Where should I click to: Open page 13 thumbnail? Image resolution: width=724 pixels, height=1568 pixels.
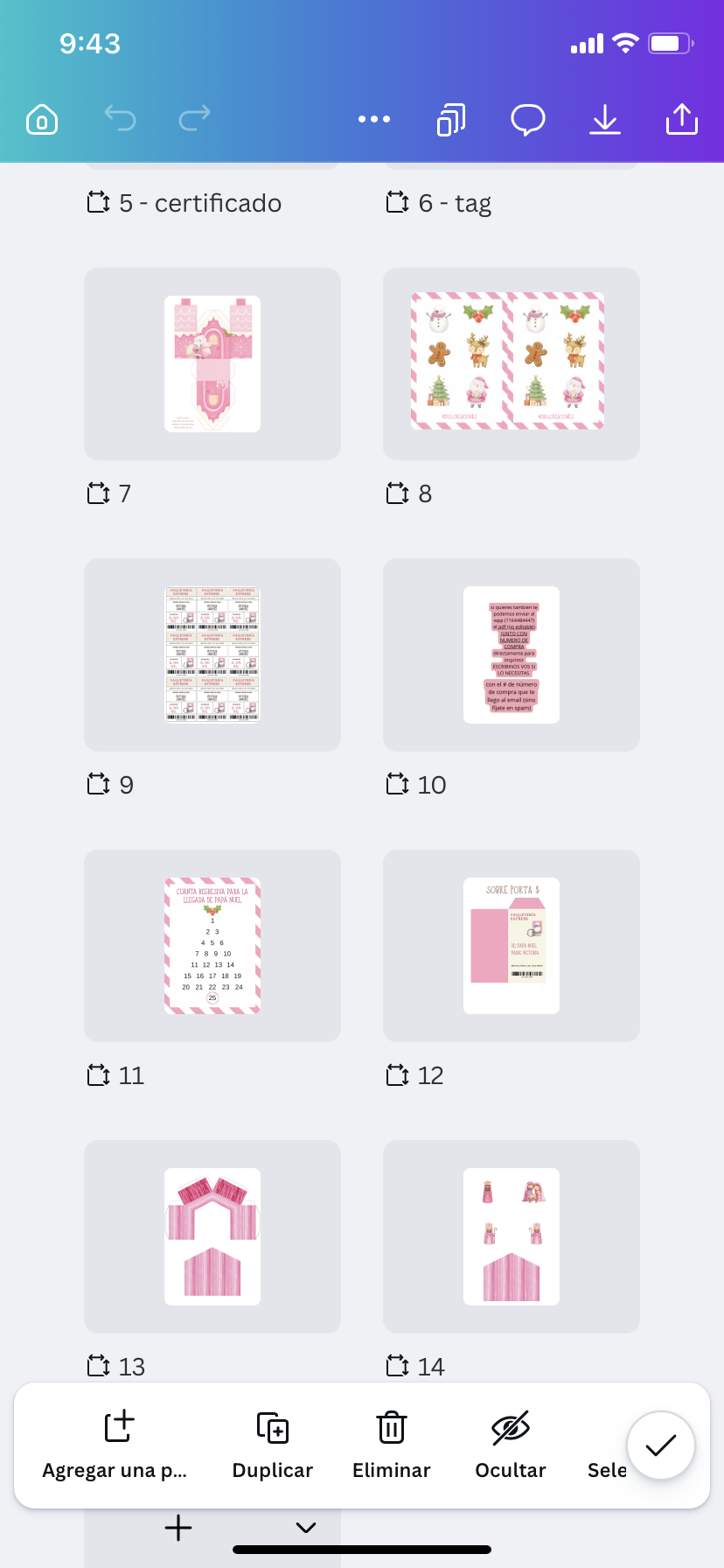212,1236
